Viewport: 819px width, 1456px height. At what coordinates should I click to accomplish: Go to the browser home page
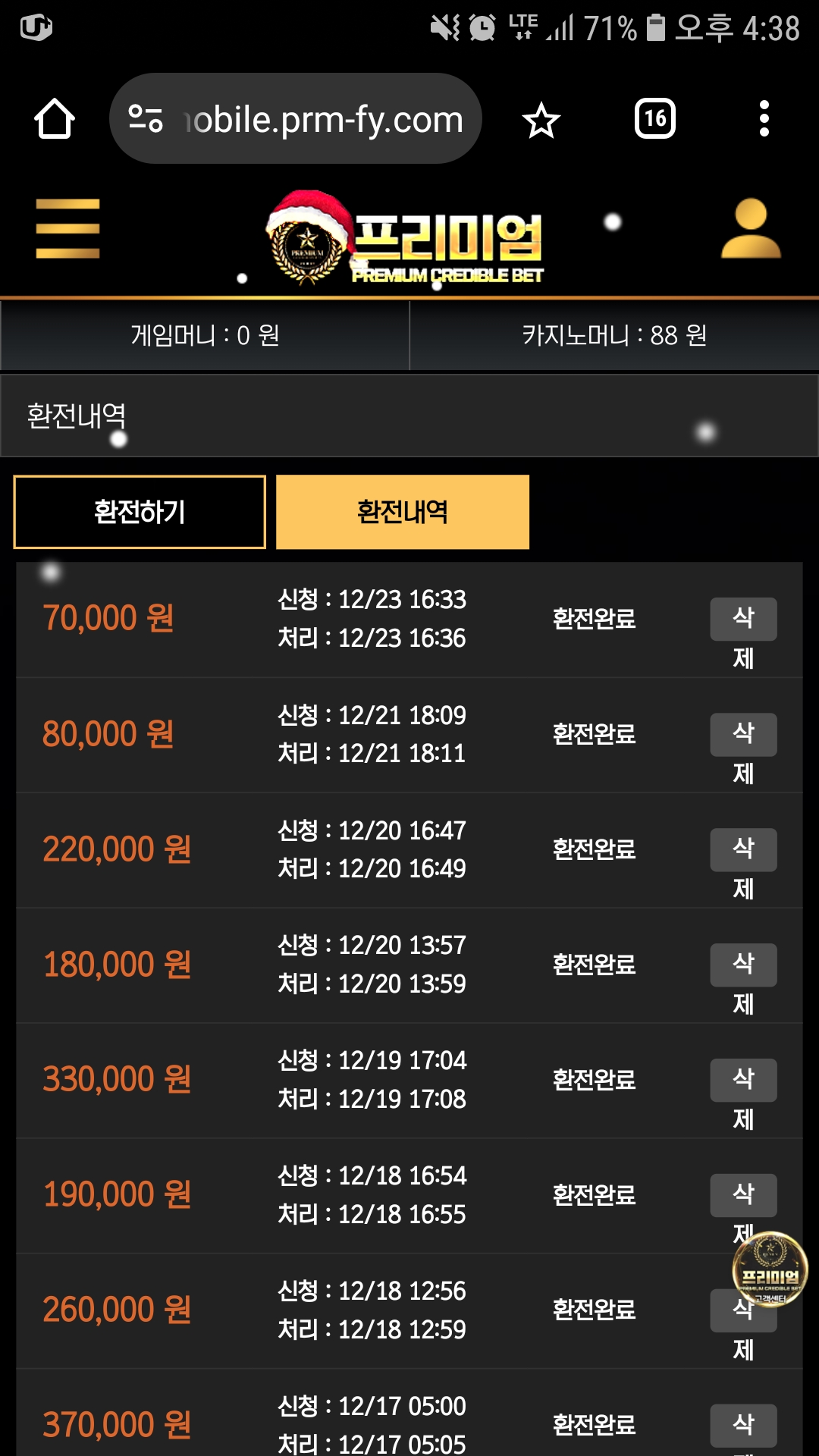(x=55, y=119)
